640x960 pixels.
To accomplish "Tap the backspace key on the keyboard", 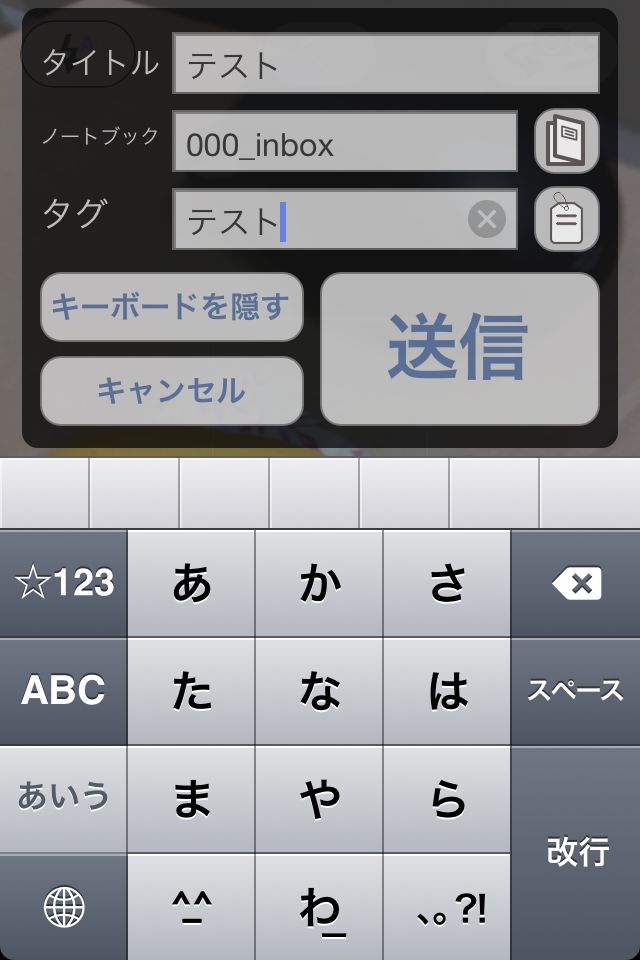I will (576, 583).
